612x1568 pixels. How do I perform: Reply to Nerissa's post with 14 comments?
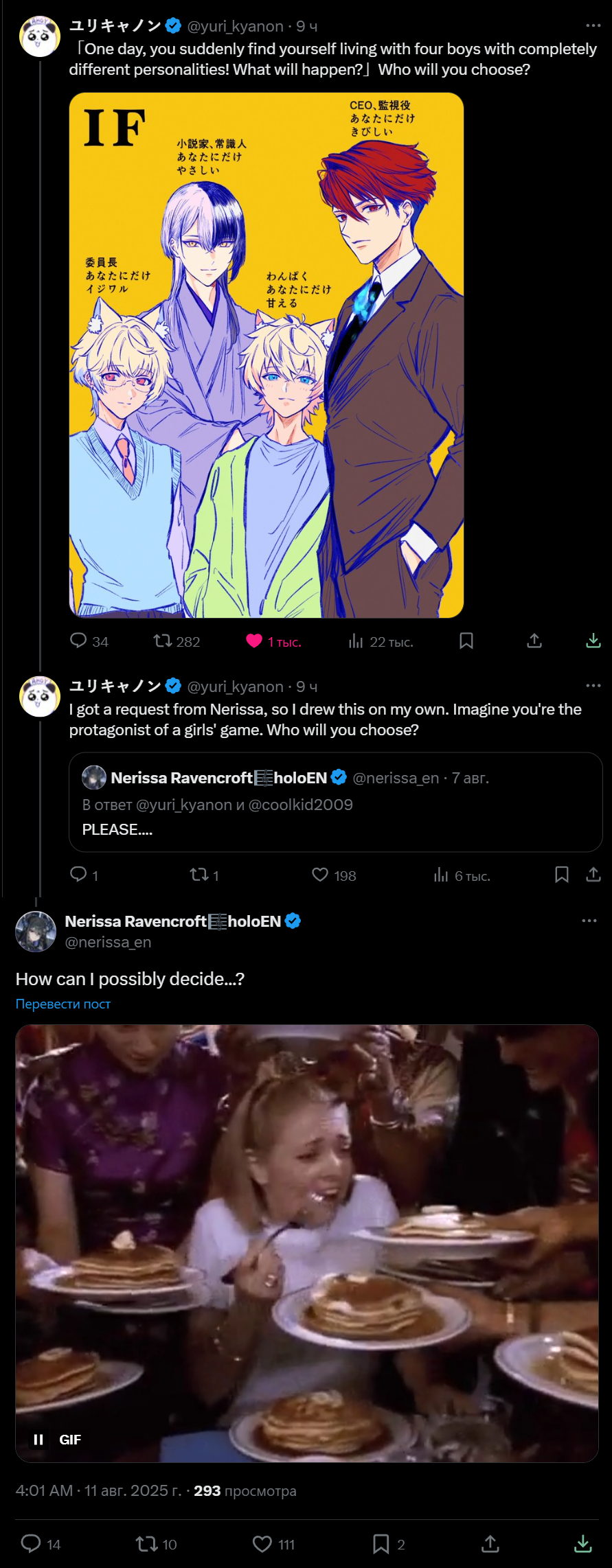[x=31, y=1544]
